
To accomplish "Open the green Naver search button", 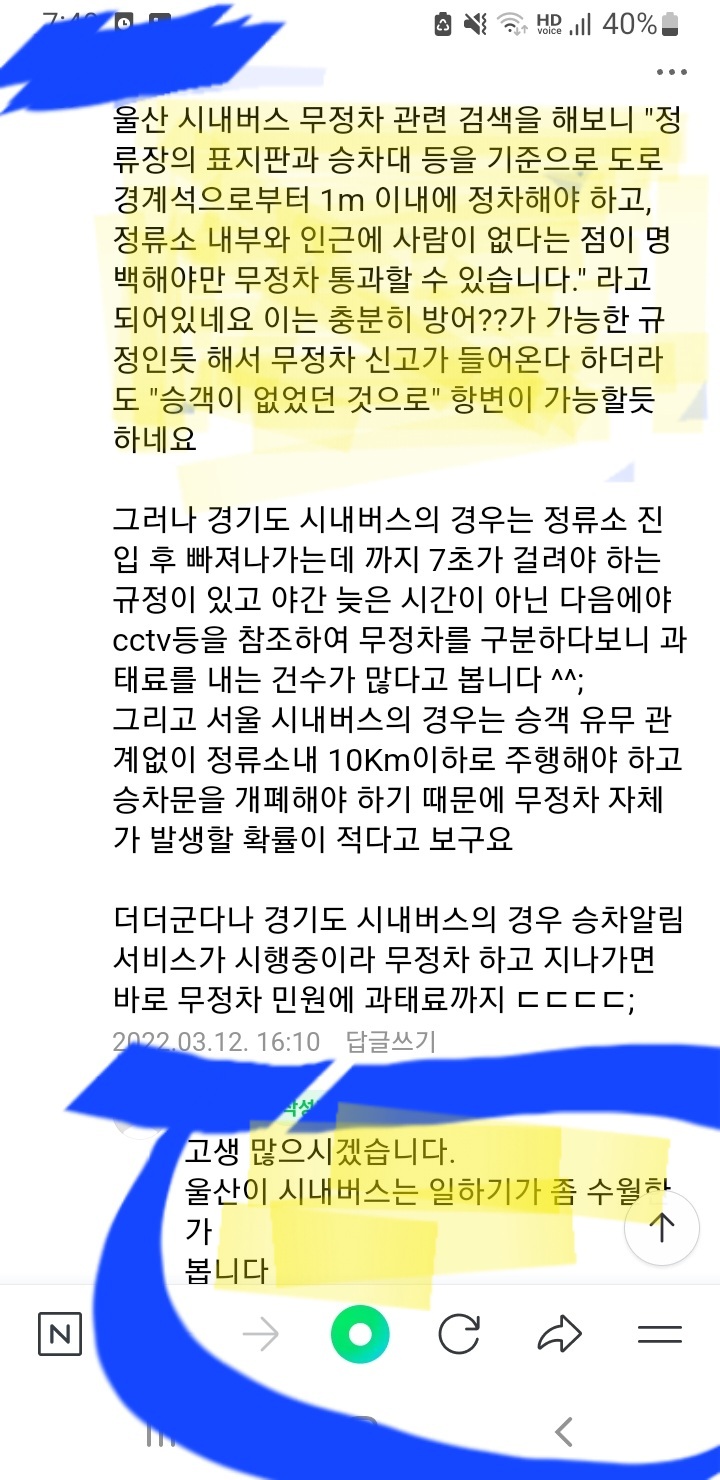I will 360,1334.
